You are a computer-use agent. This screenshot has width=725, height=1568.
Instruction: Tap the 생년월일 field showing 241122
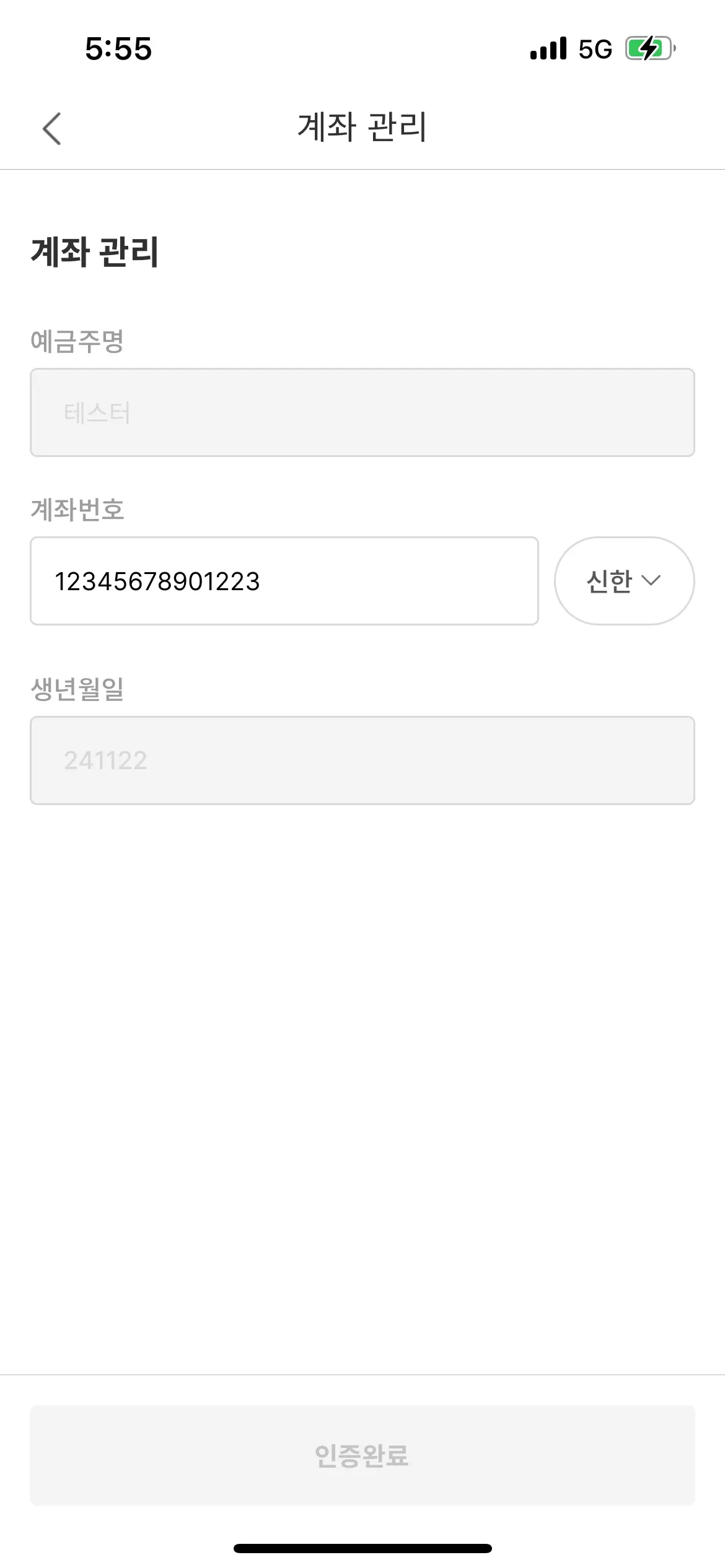point(362,760)
